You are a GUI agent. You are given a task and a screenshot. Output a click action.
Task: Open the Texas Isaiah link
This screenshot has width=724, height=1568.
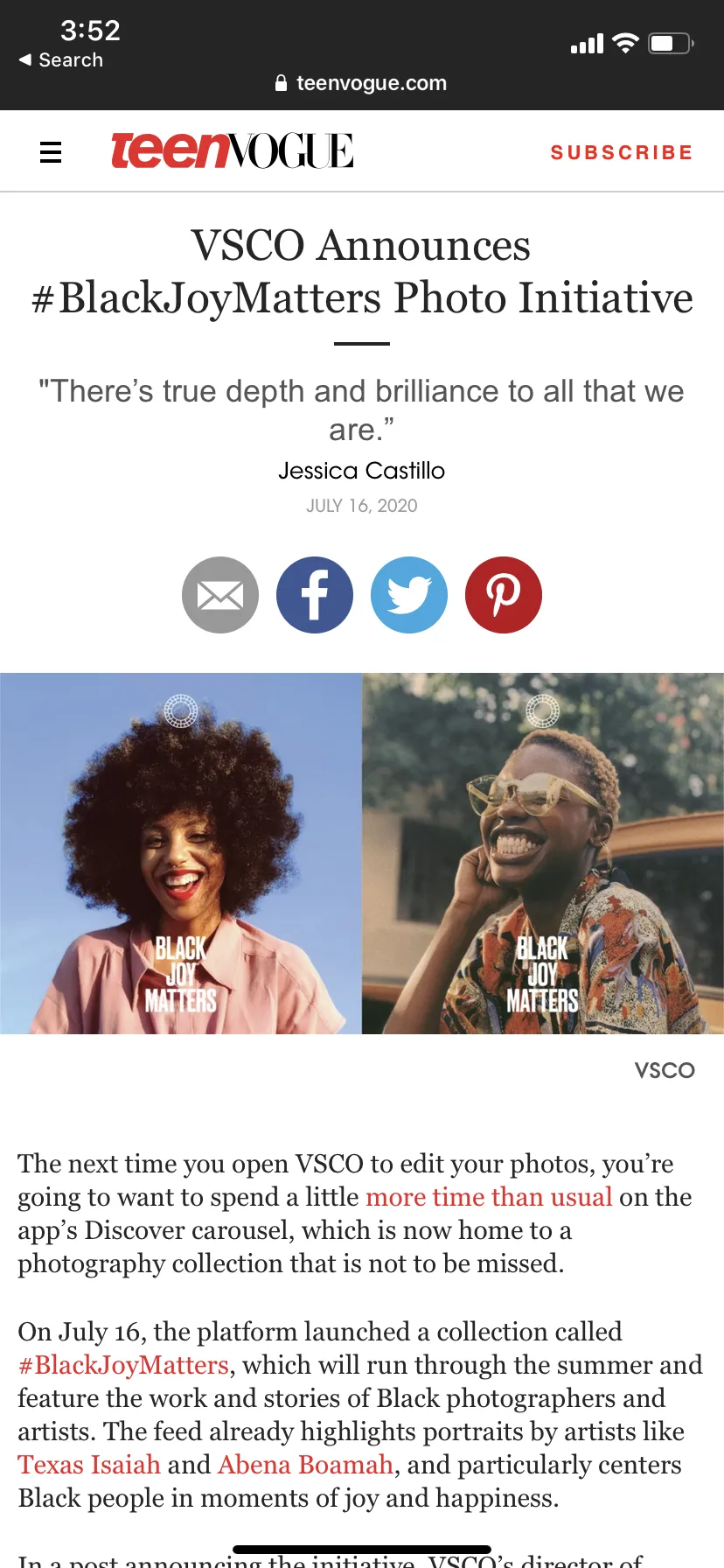(x=89, y=1465)
